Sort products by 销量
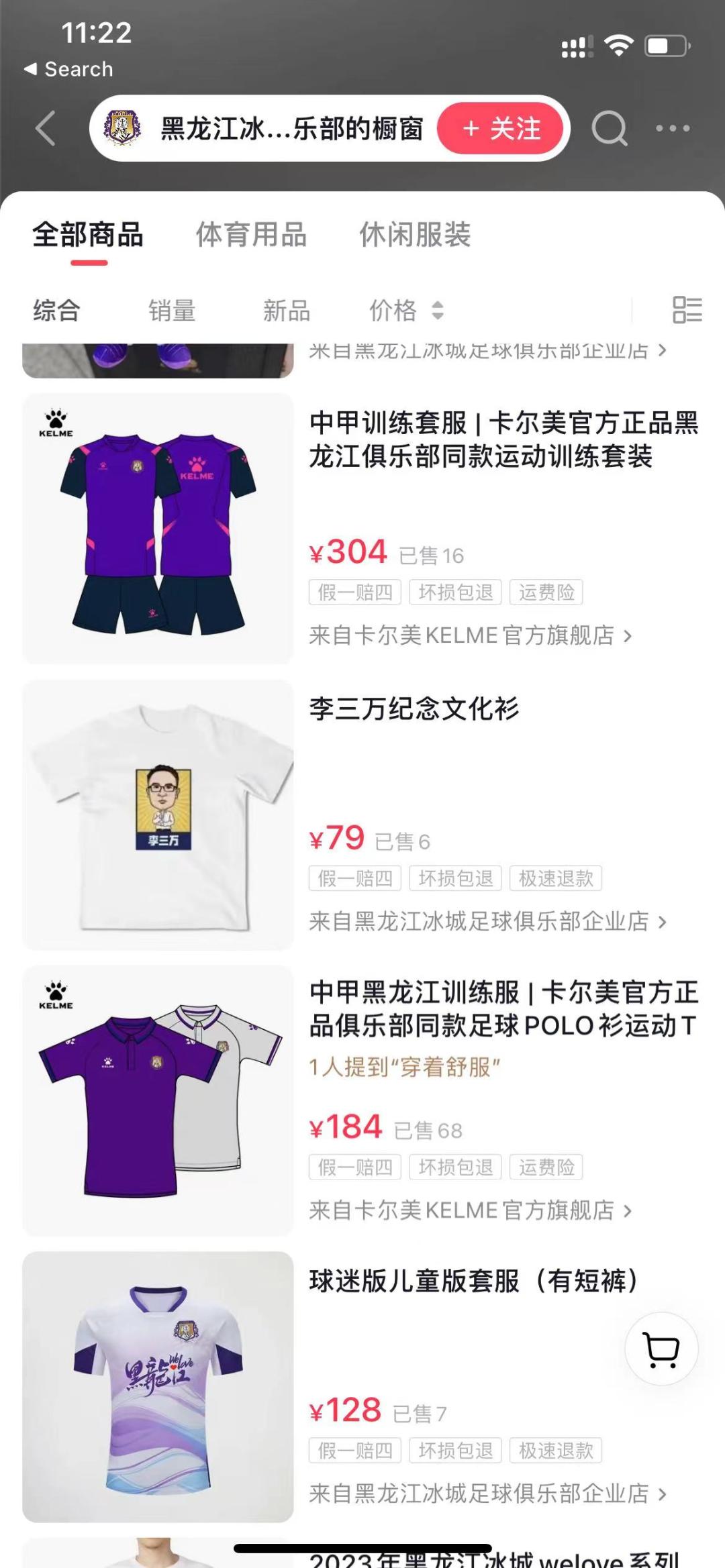This screenshot has width=725, height=1568. (x=172, y=311)
